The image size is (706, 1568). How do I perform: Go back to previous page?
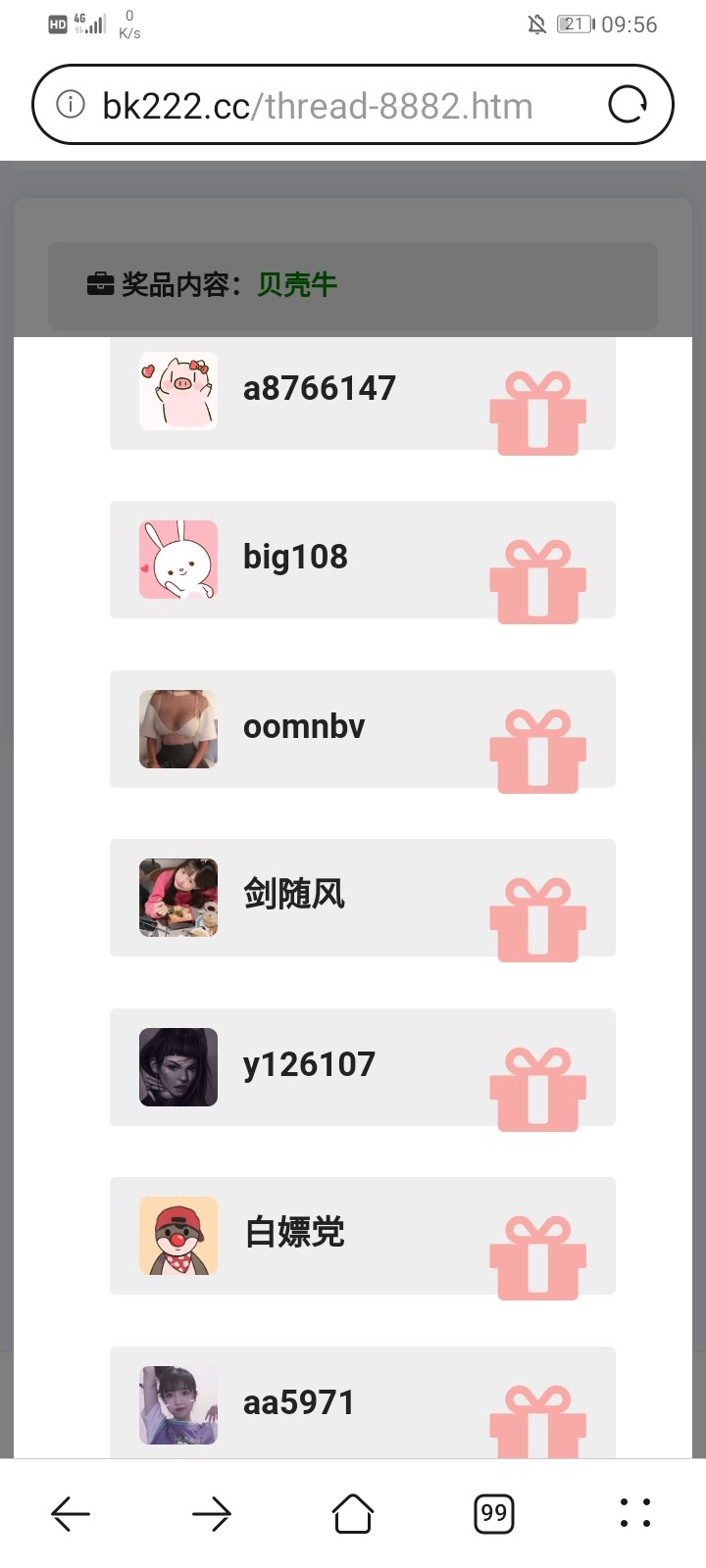(x=71, y=1514)
